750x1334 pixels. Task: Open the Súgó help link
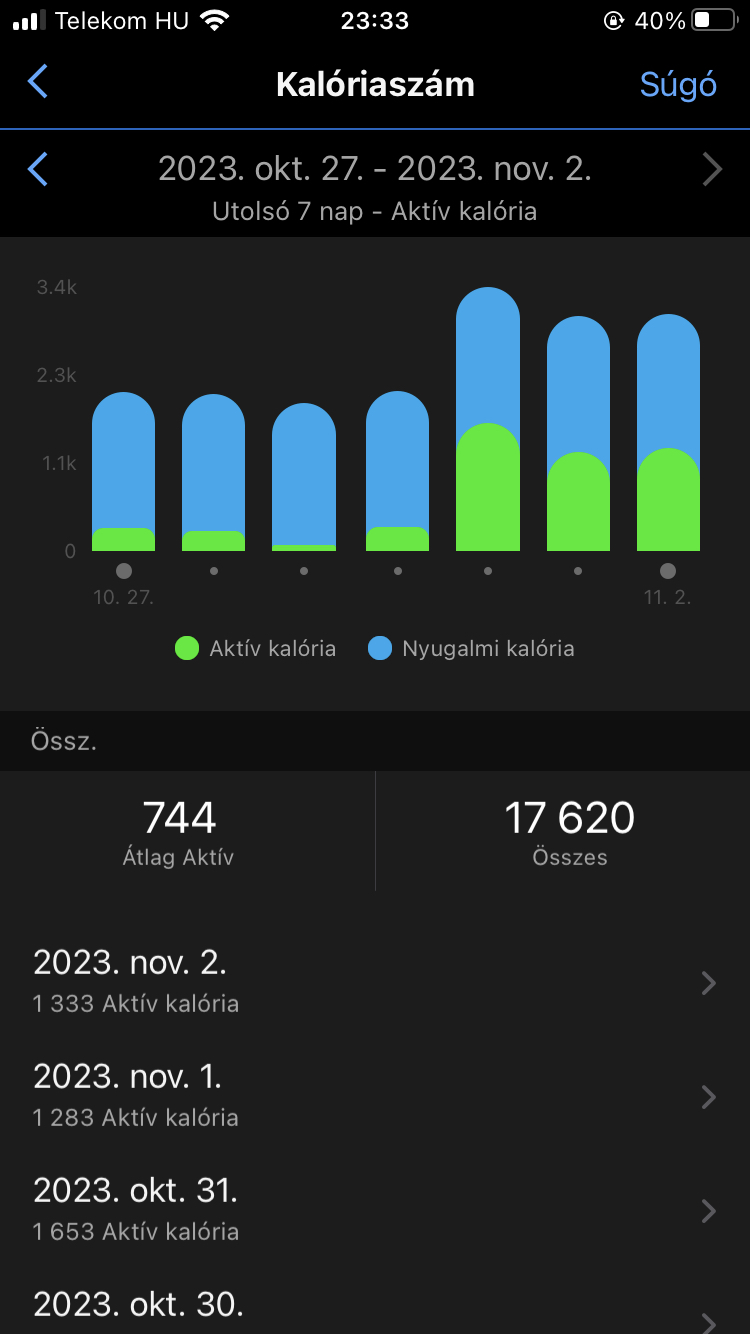(x=678, y=84)
